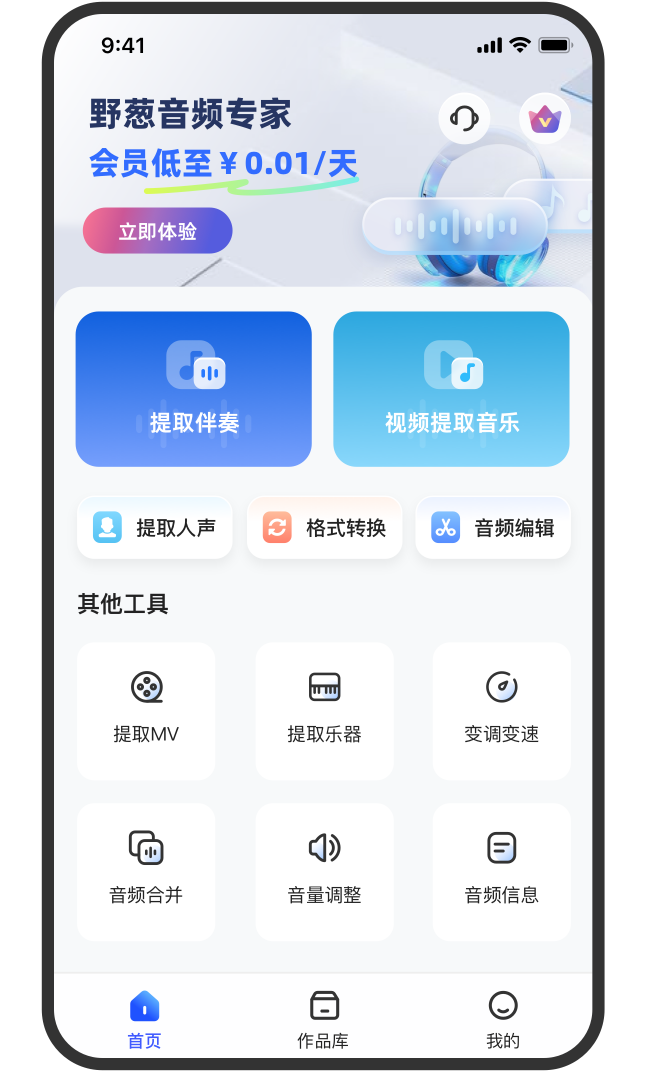
Task: Switch to the 作品库 tab
Action: coord(323,1019)
